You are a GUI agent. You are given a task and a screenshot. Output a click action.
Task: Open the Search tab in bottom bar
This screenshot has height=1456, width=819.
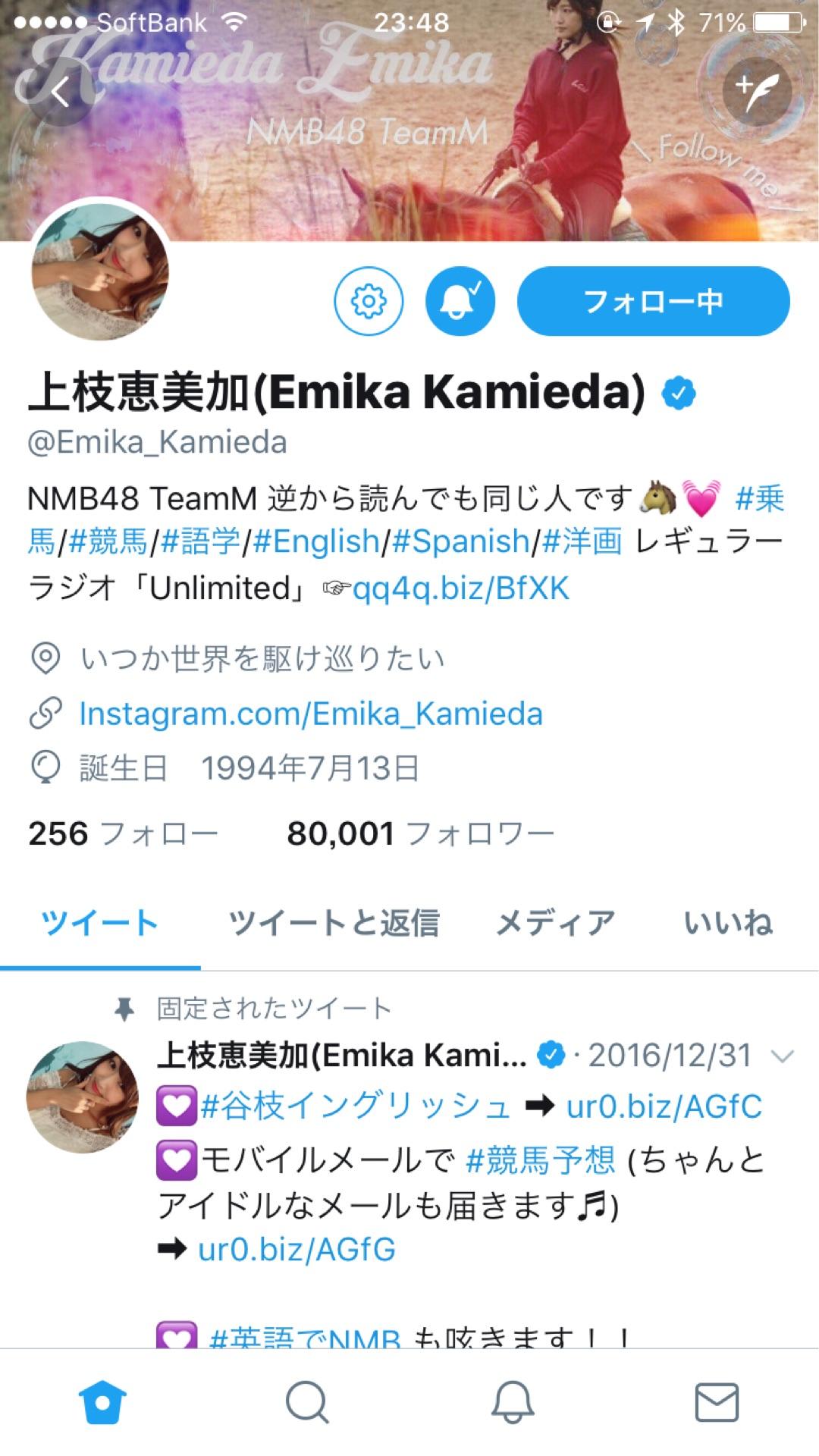307,1402
